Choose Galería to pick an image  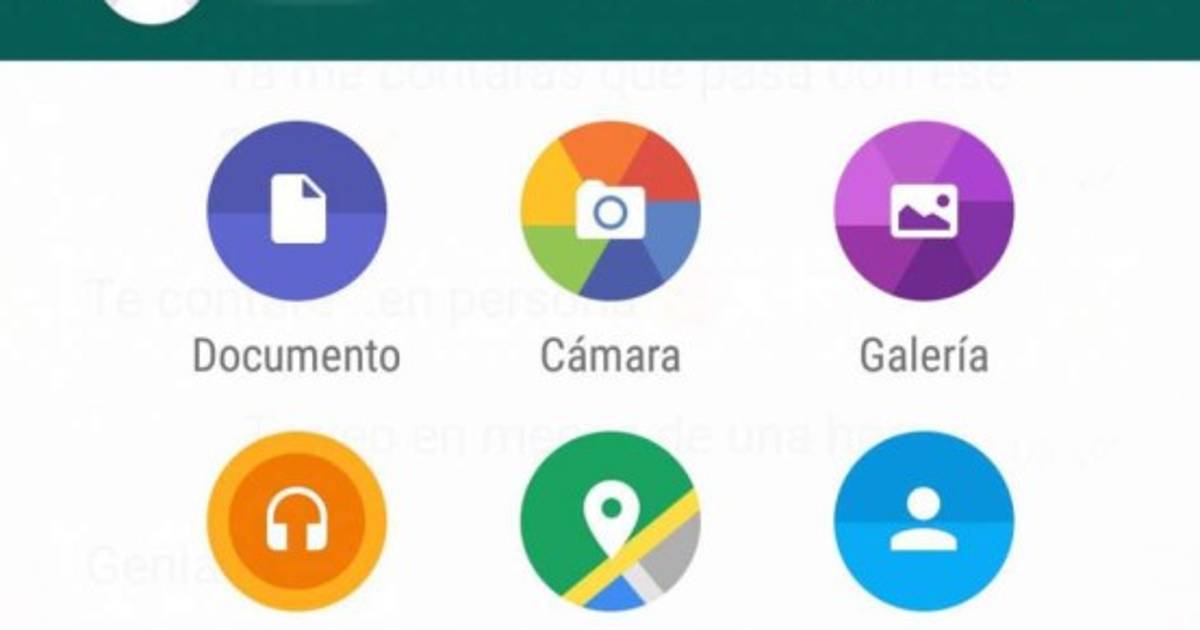(924, 211)
